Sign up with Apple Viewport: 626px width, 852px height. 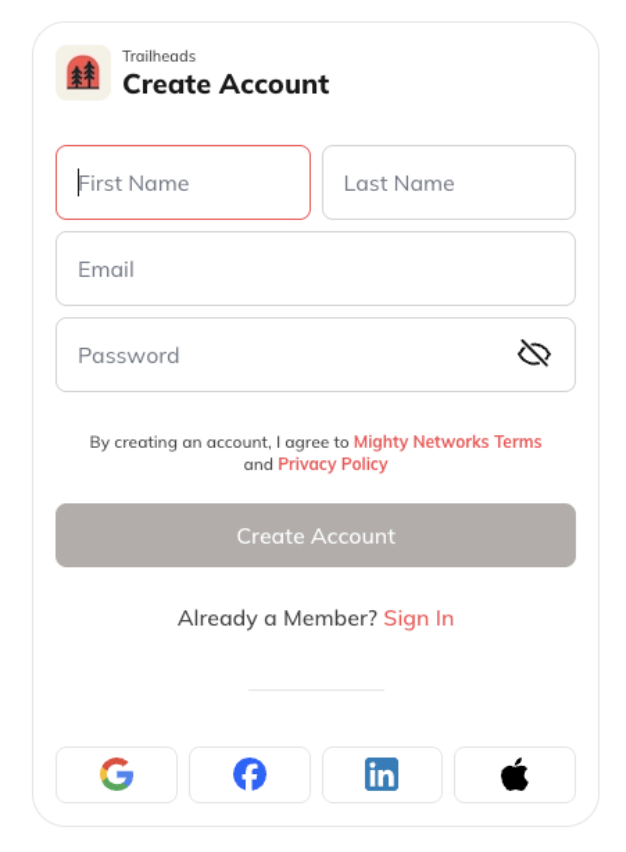click(x=514, y=774)
